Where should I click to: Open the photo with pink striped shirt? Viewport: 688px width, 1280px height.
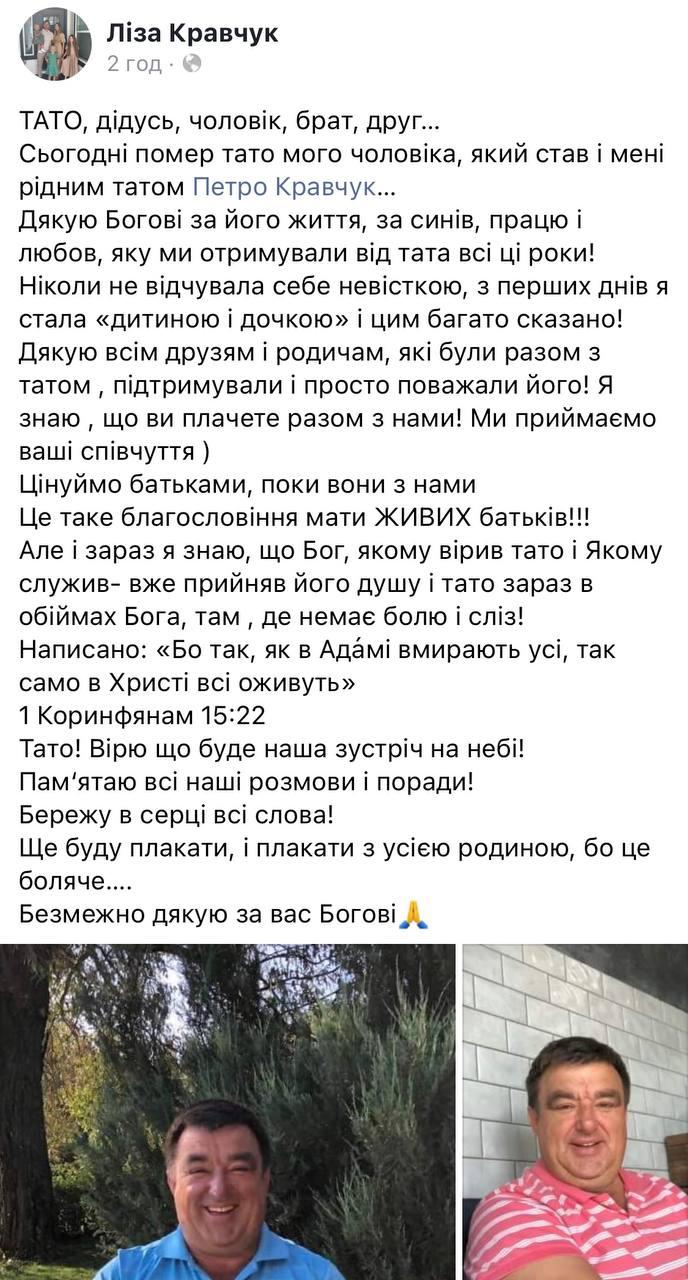575,1112
